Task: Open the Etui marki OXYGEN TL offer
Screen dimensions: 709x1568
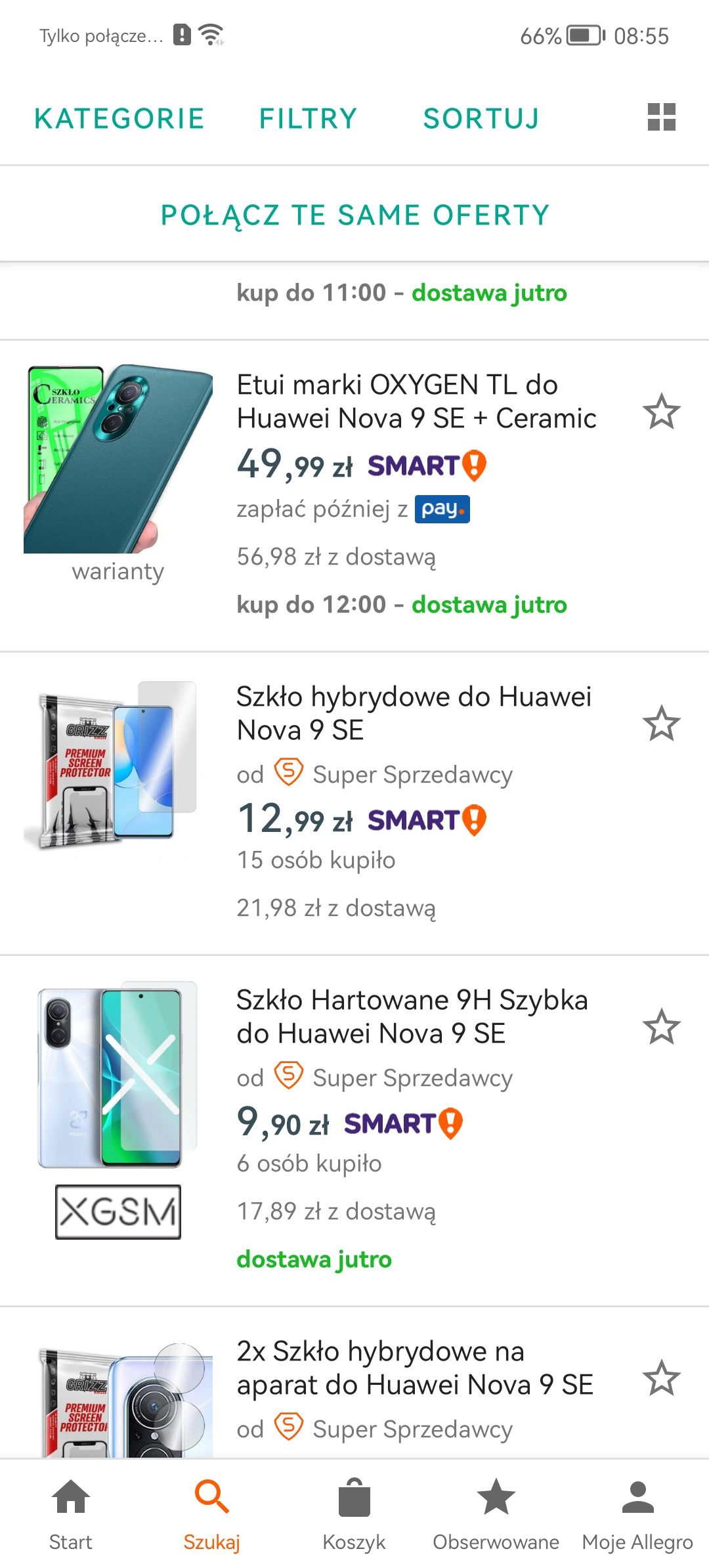Action: 416,401
